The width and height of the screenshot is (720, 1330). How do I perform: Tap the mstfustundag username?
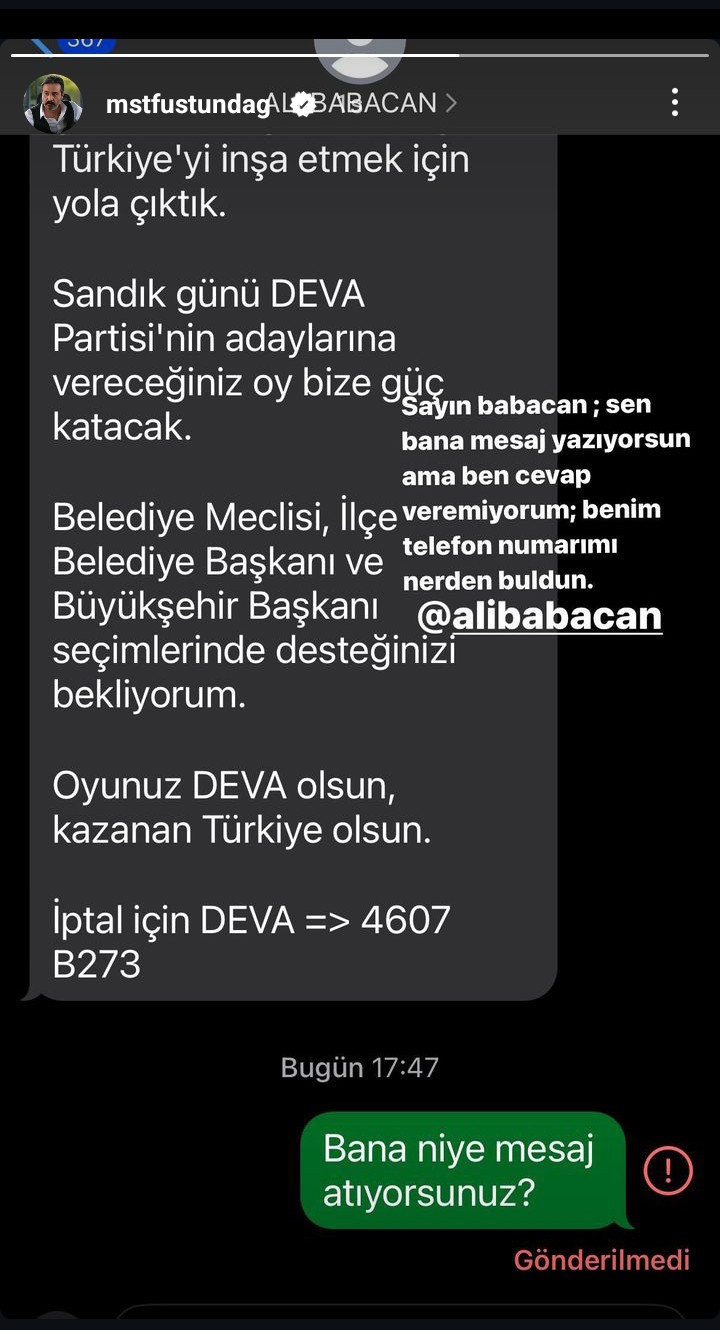click(188, 104)
